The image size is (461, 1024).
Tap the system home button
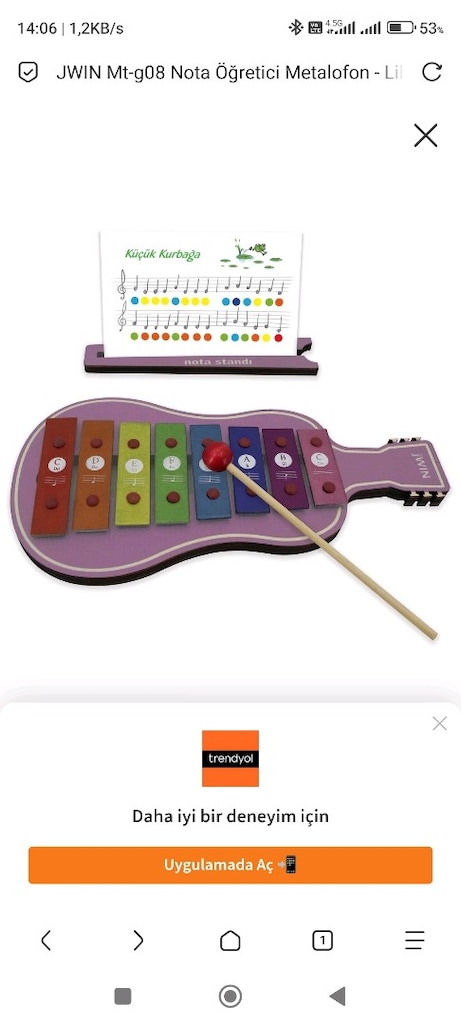pos(230,996)
